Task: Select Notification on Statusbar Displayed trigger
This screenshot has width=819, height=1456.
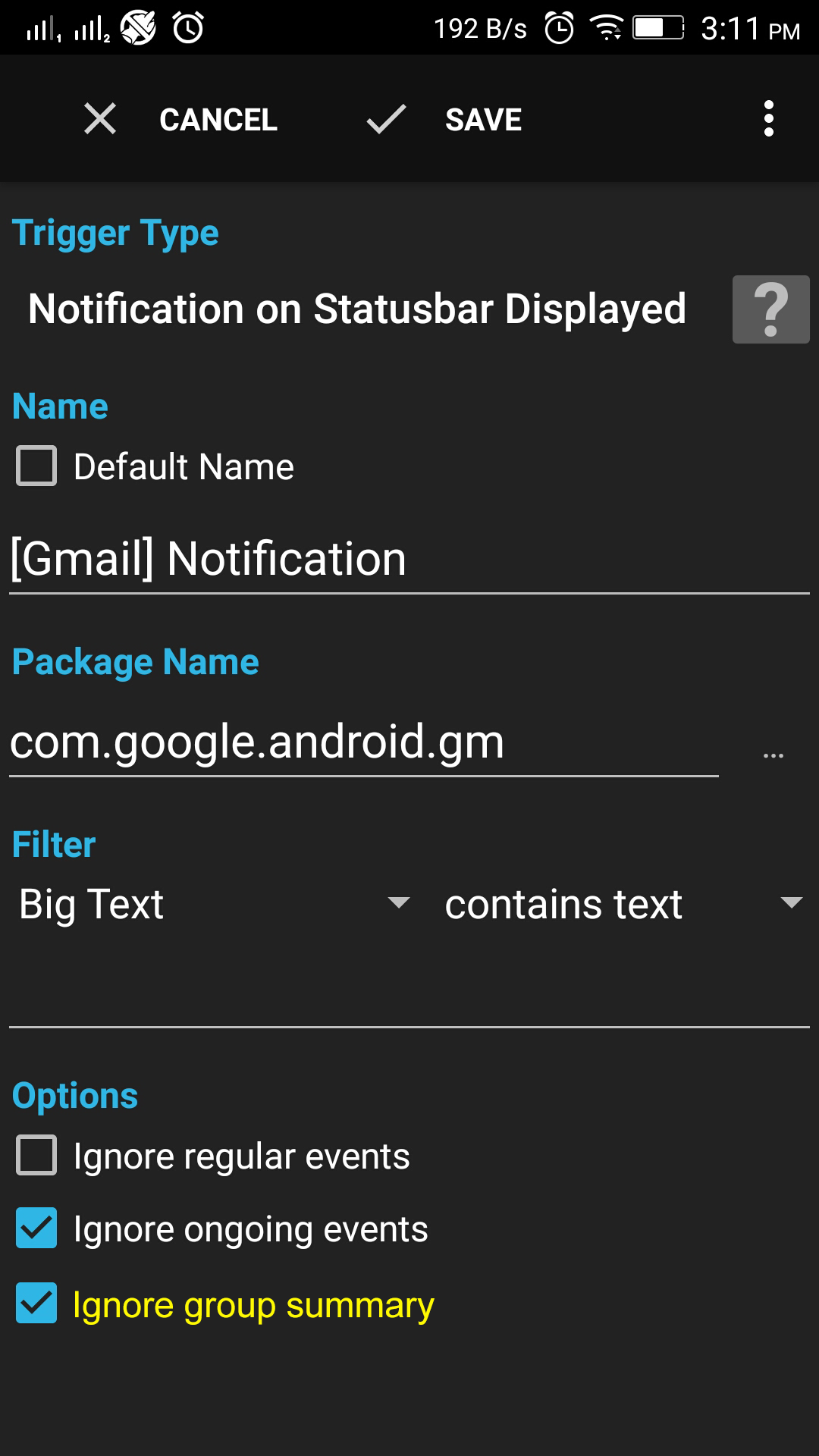Action: (356, 309)
